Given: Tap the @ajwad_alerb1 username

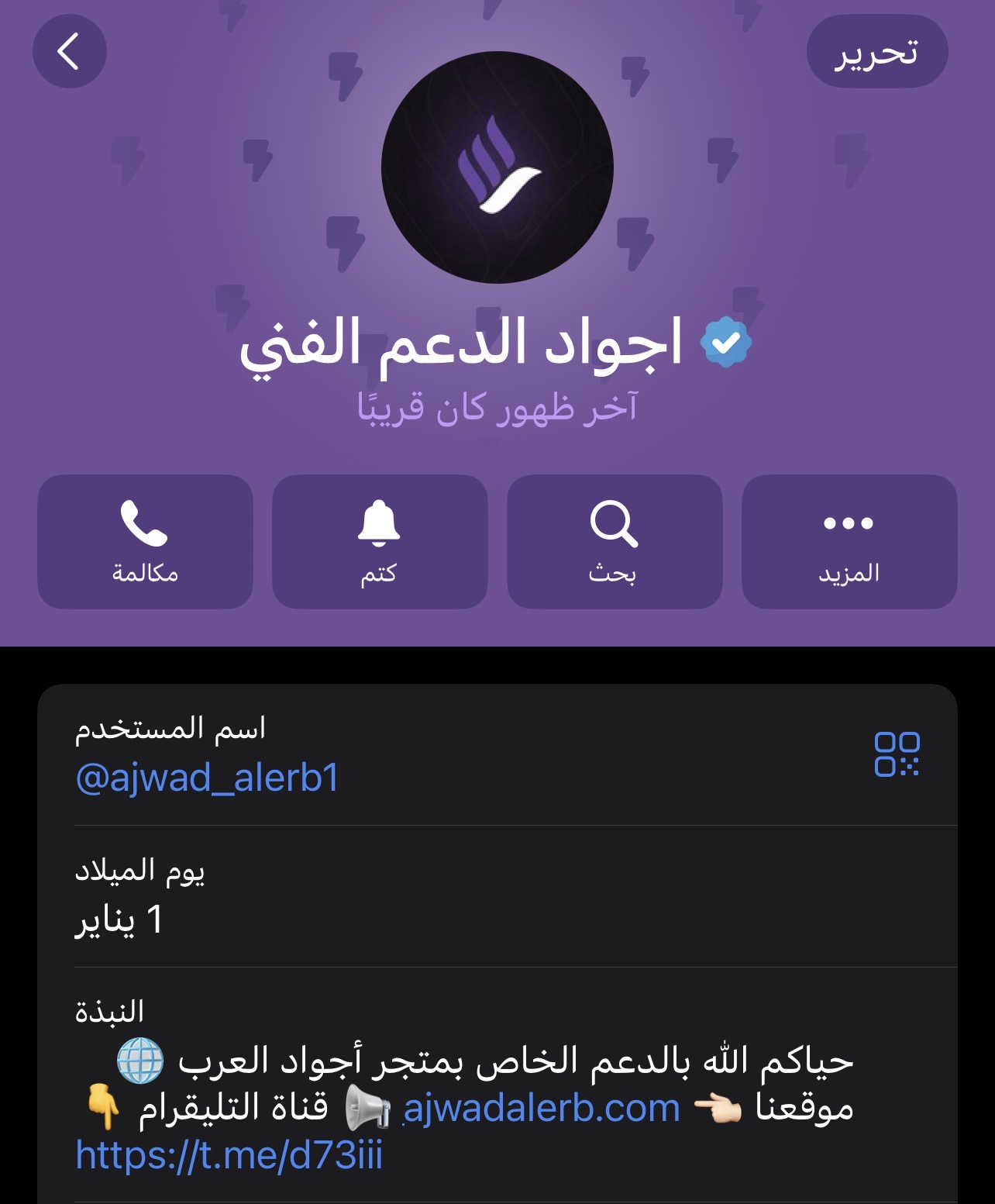Looking at the screenshot, I should point(208,778).
